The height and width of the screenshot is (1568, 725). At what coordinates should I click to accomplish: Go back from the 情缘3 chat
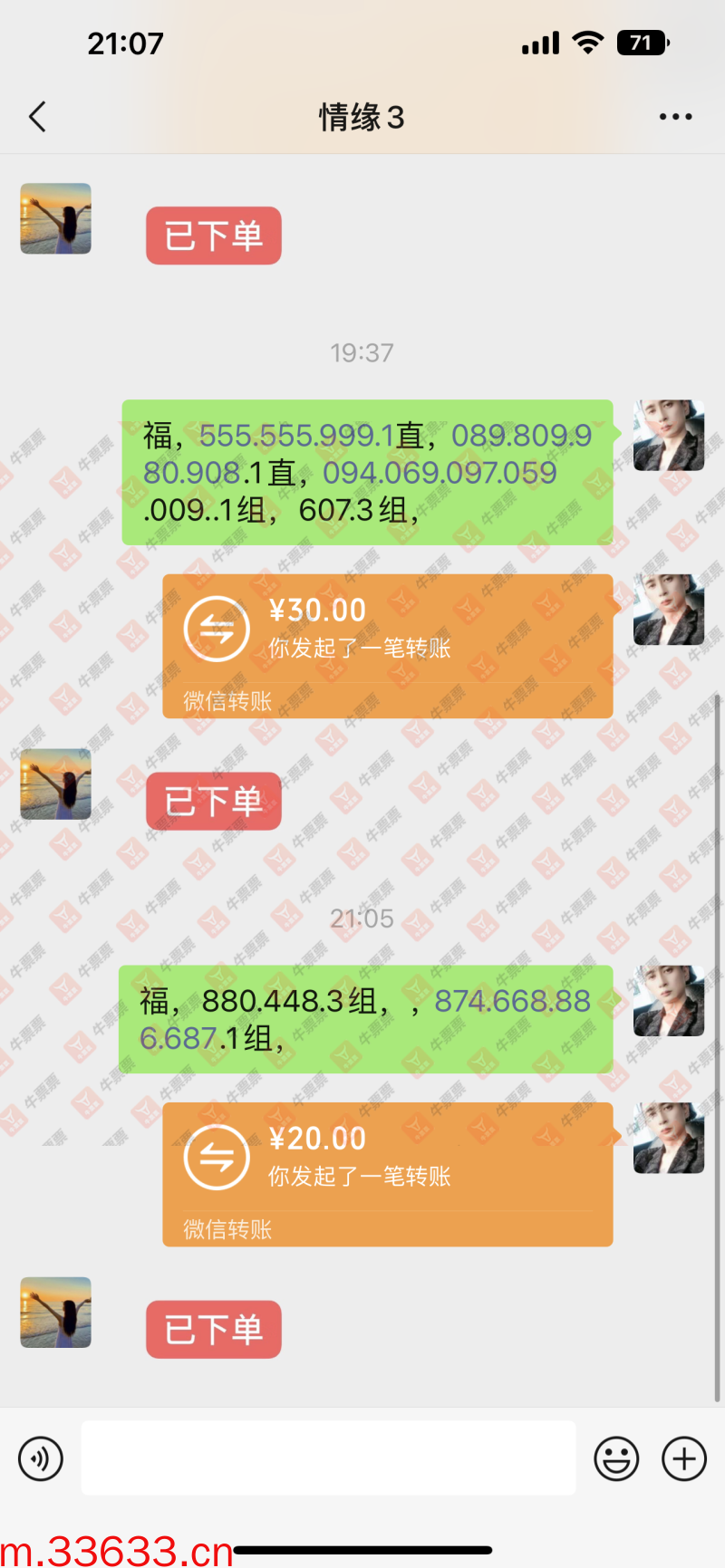(x=37, y=117)
